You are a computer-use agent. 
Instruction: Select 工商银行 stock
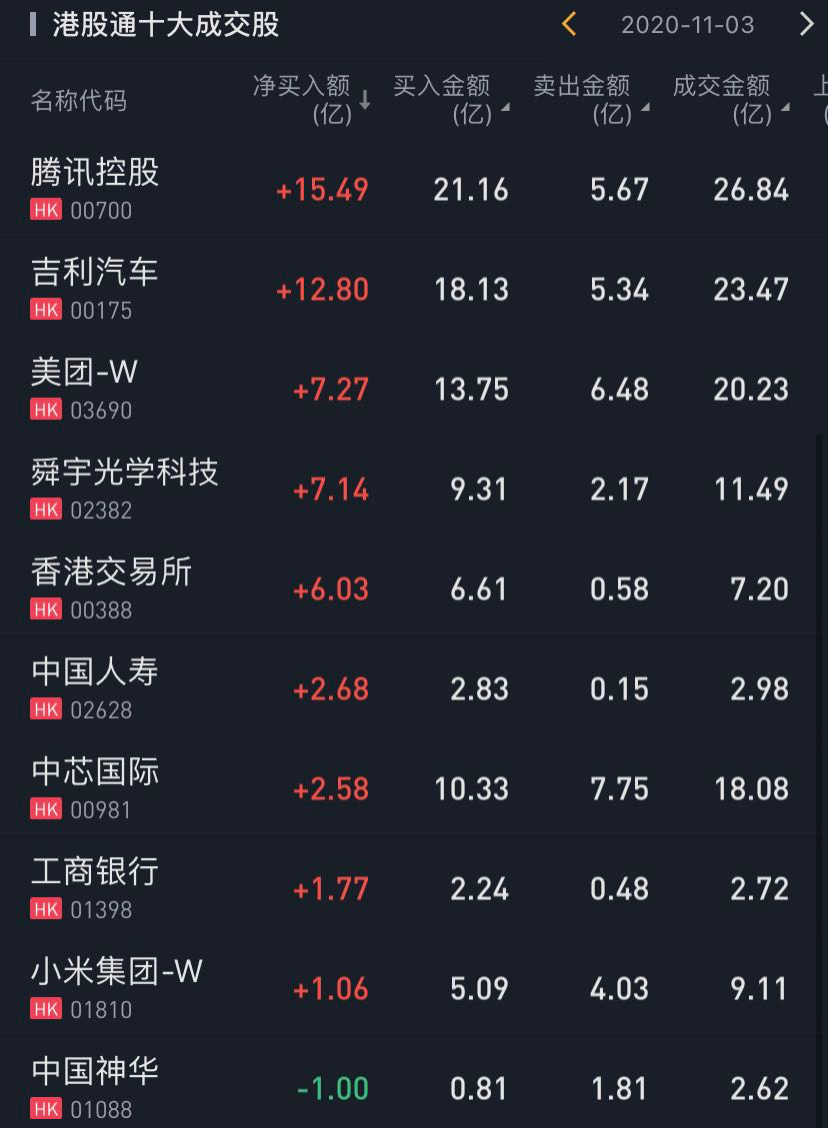[95, 887]
